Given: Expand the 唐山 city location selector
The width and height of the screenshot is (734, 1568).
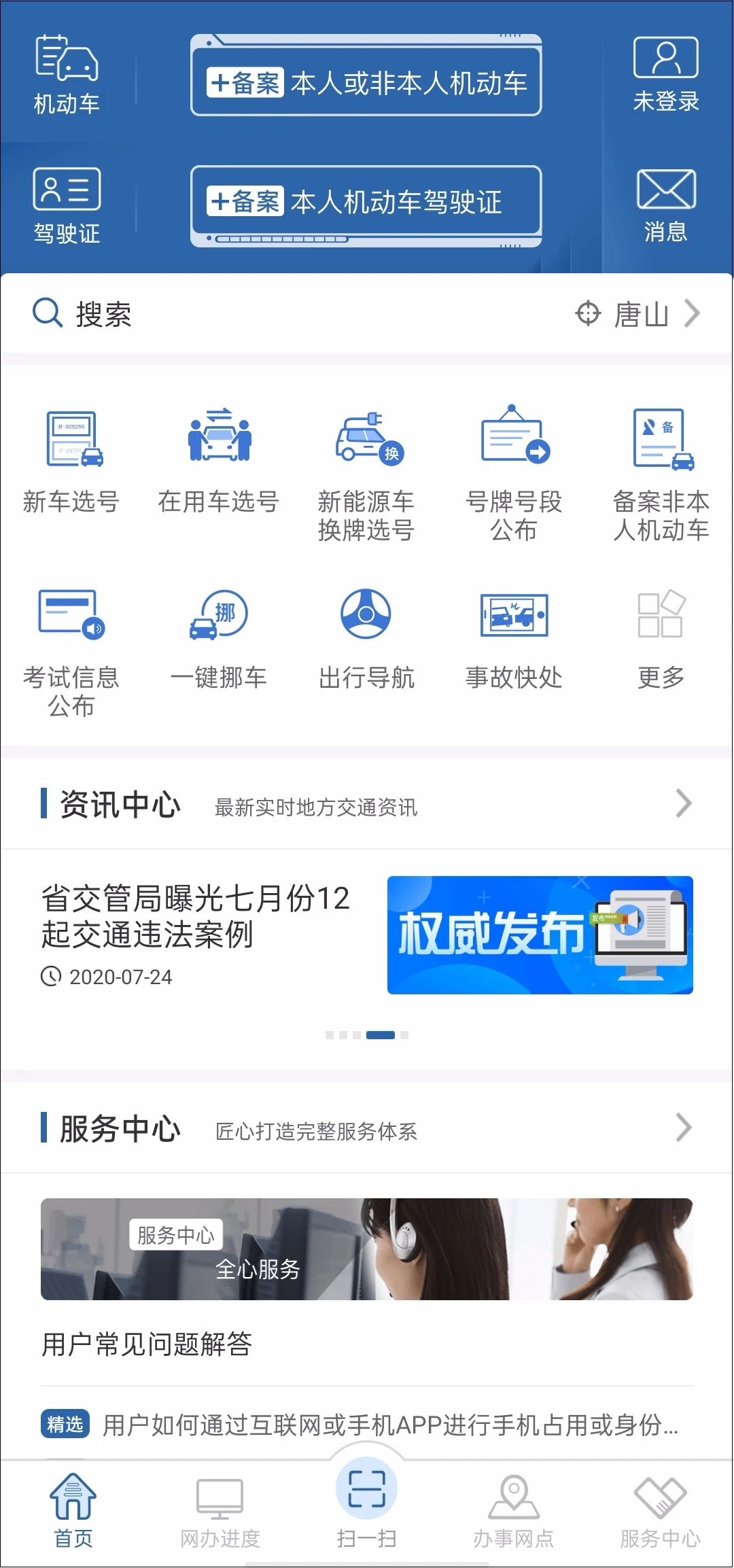Looking at the screenshot, I should (x=637, y=314).
